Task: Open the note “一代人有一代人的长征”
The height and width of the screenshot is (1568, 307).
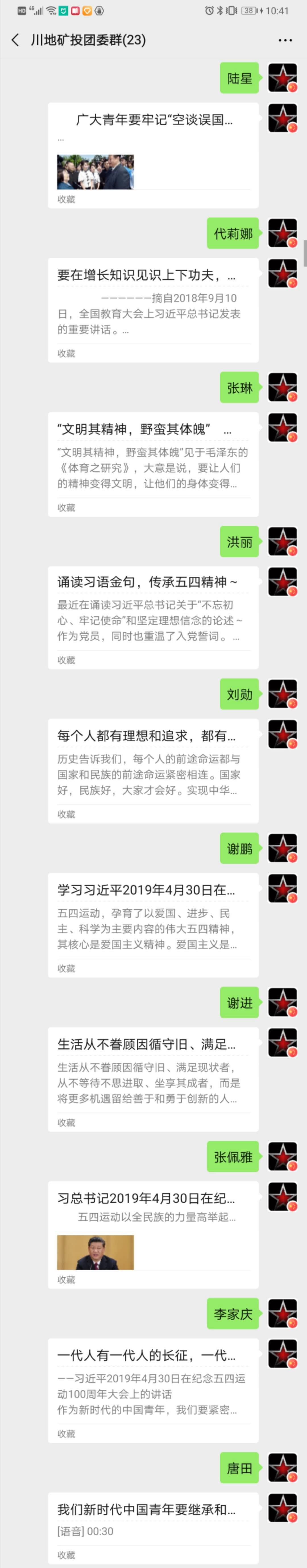Action: coord(153,1390)
